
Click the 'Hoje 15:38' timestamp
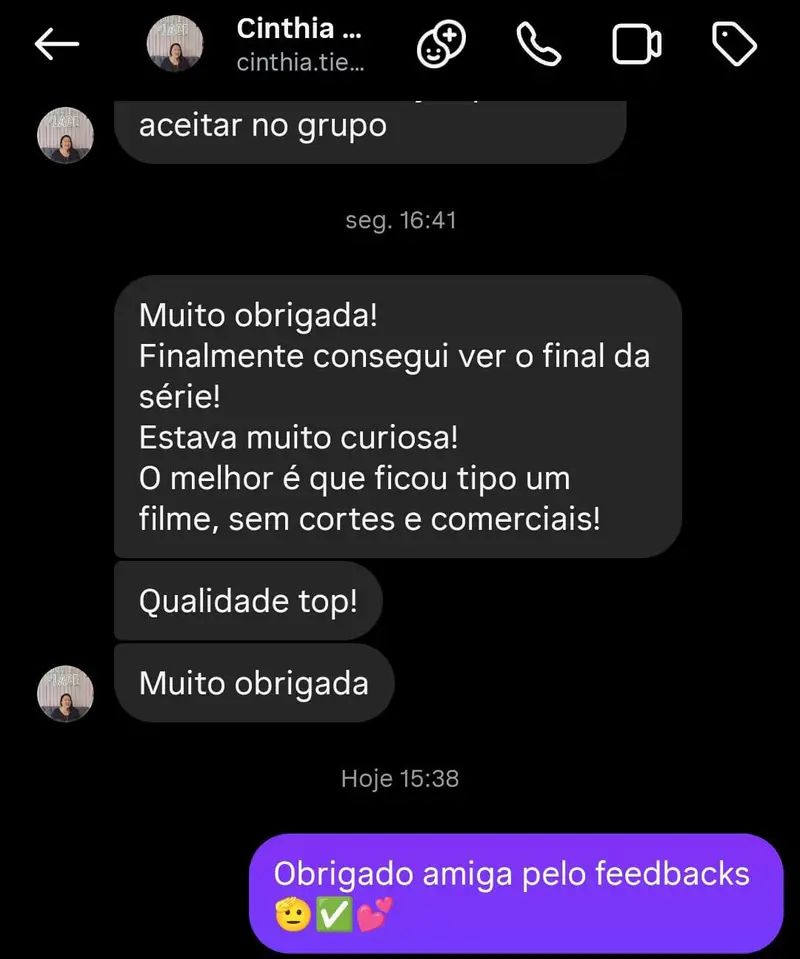tap(400, 778)
